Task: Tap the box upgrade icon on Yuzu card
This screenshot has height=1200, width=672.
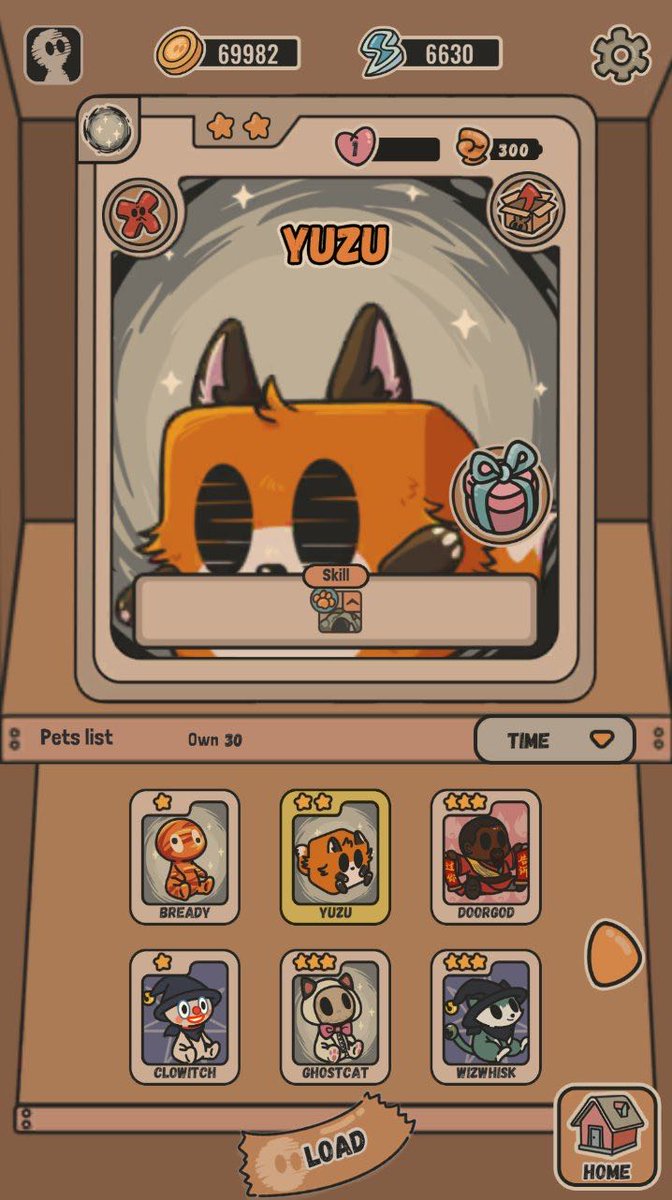Action: pos(526,213)
